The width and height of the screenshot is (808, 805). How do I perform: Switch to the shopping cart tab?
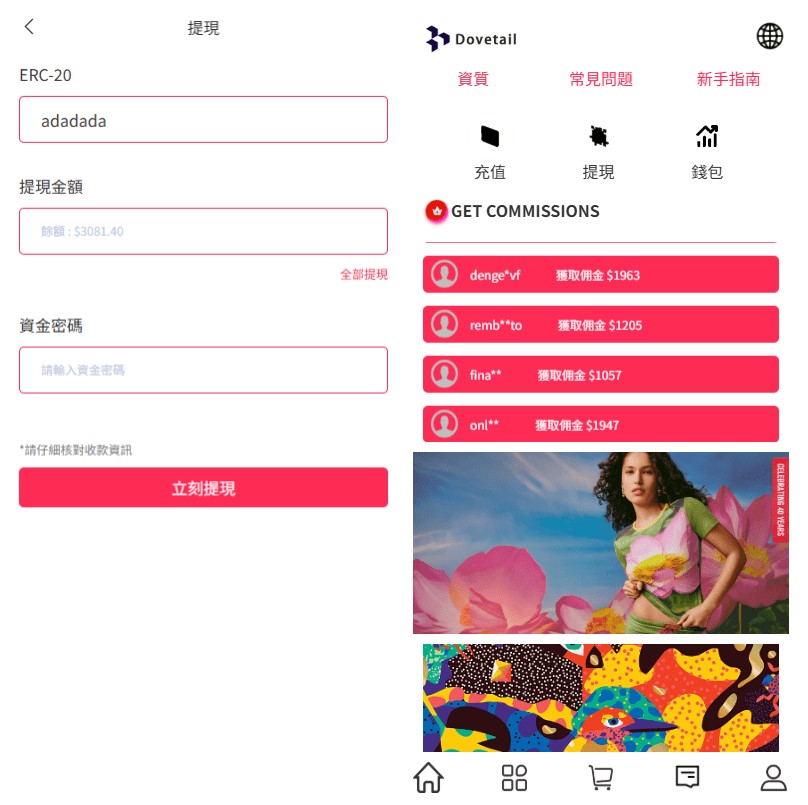600,777
